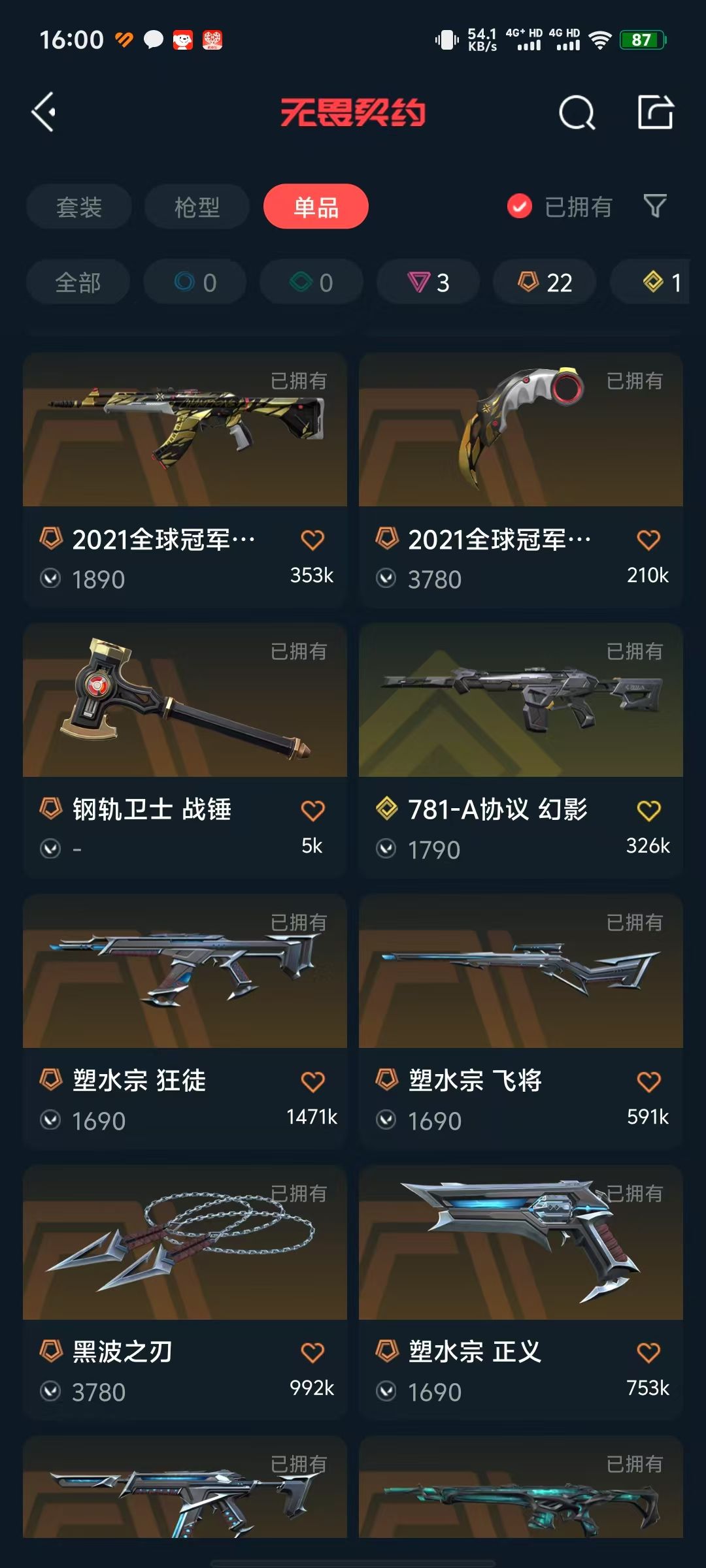Open the 2021全球冠军 skin card priced 1890
706x1568 pixels.
(185, 480)
